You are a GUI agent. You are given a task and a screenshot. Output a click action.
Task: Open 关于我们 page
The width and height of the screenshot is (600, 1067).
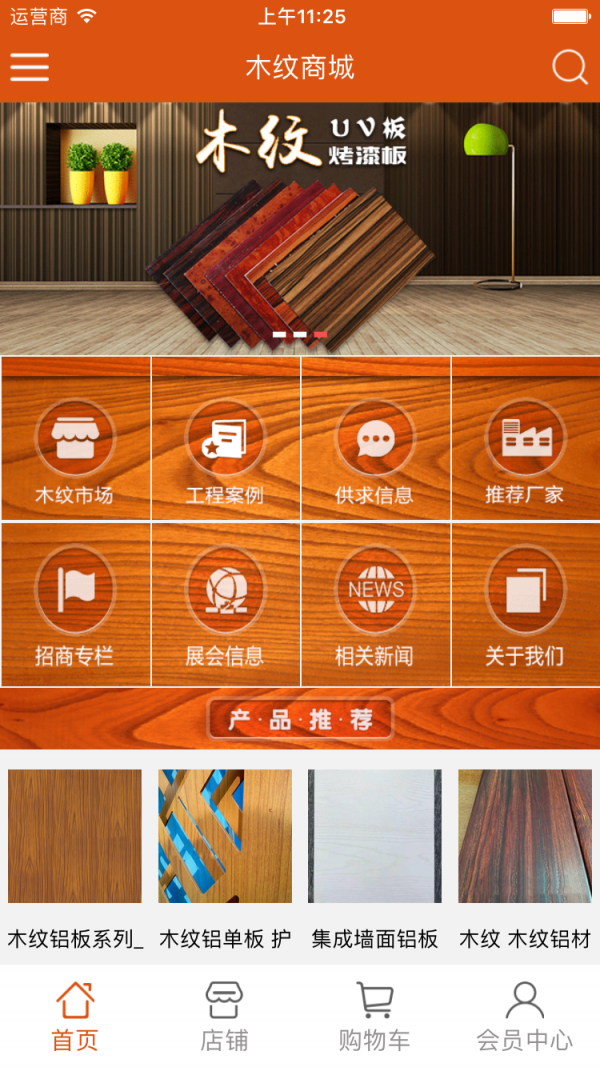click(525, 605)
